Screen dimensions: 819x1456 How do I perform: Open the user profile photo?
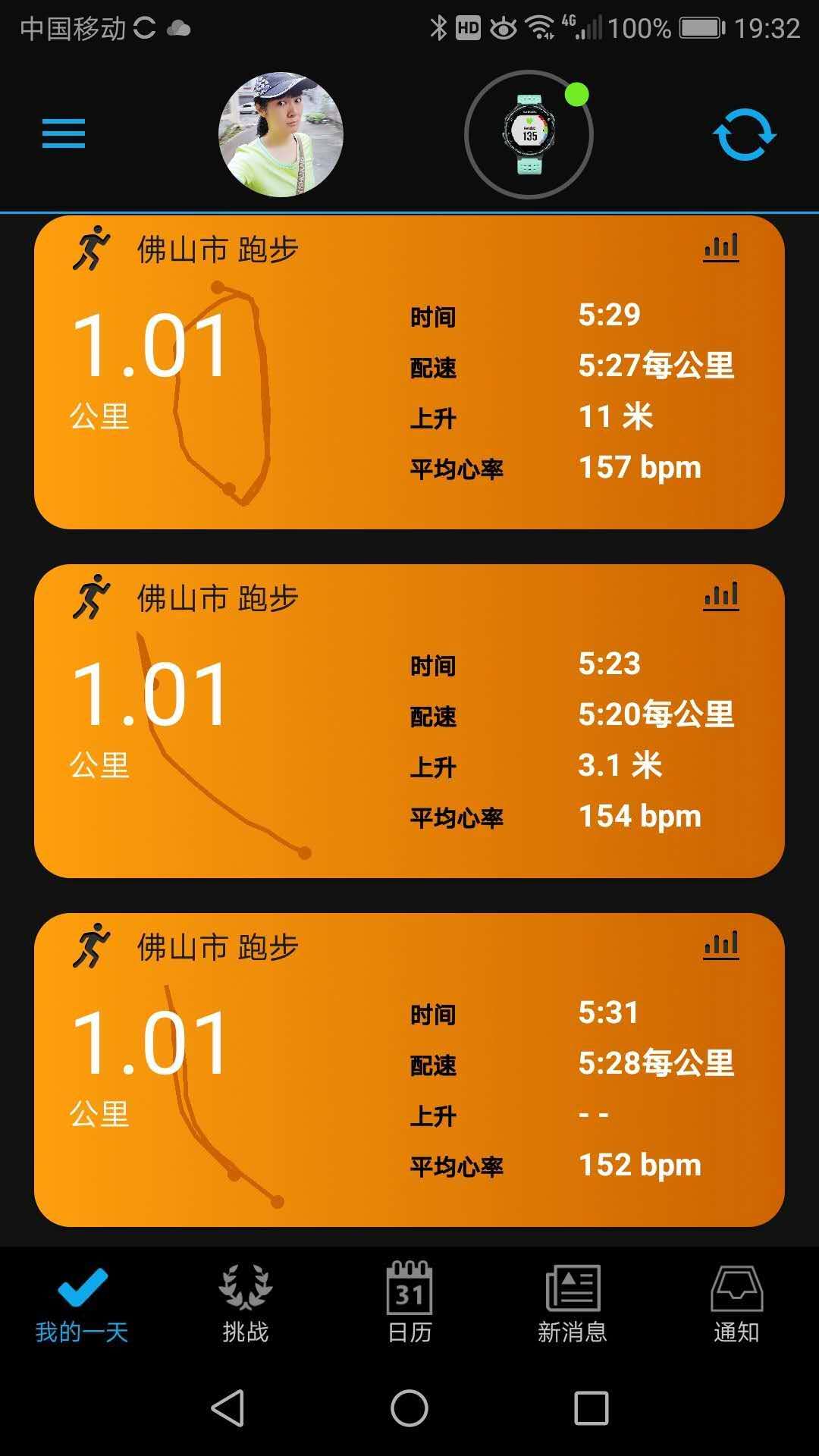click(281, 135)
